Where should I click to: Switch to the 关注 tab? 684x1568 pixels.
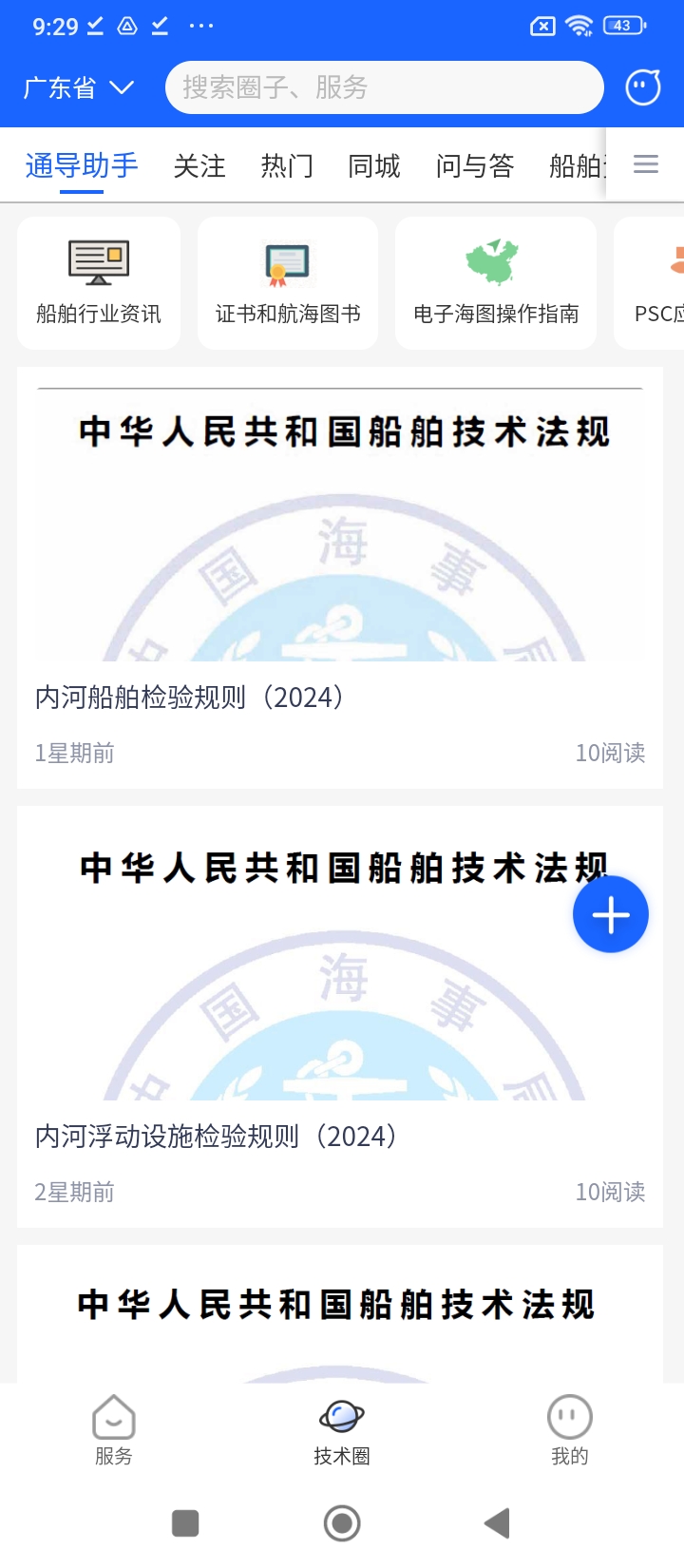199,166
